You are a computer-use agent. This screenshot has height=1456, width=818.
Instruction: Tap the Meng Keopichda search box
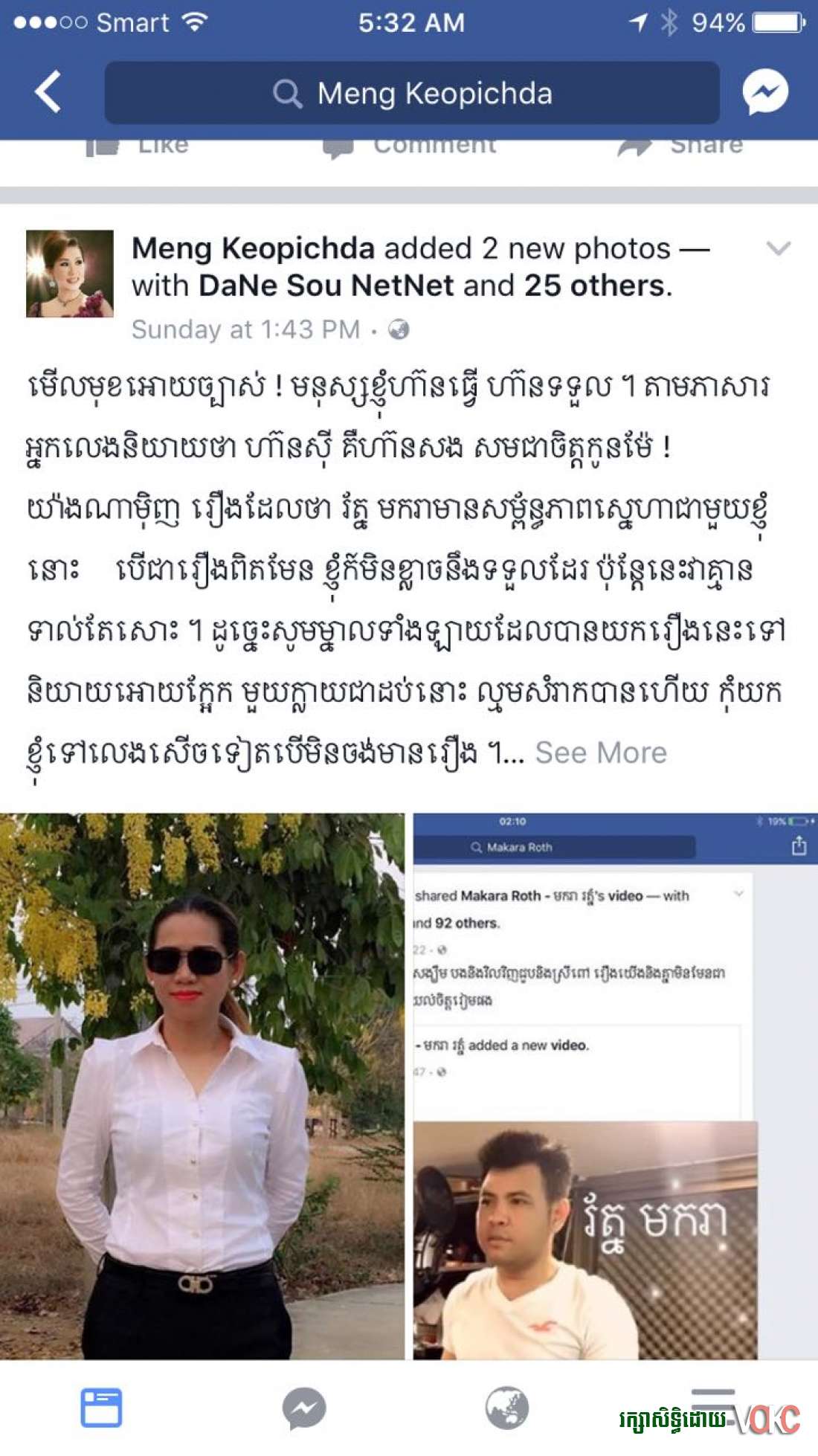(412, 93)
